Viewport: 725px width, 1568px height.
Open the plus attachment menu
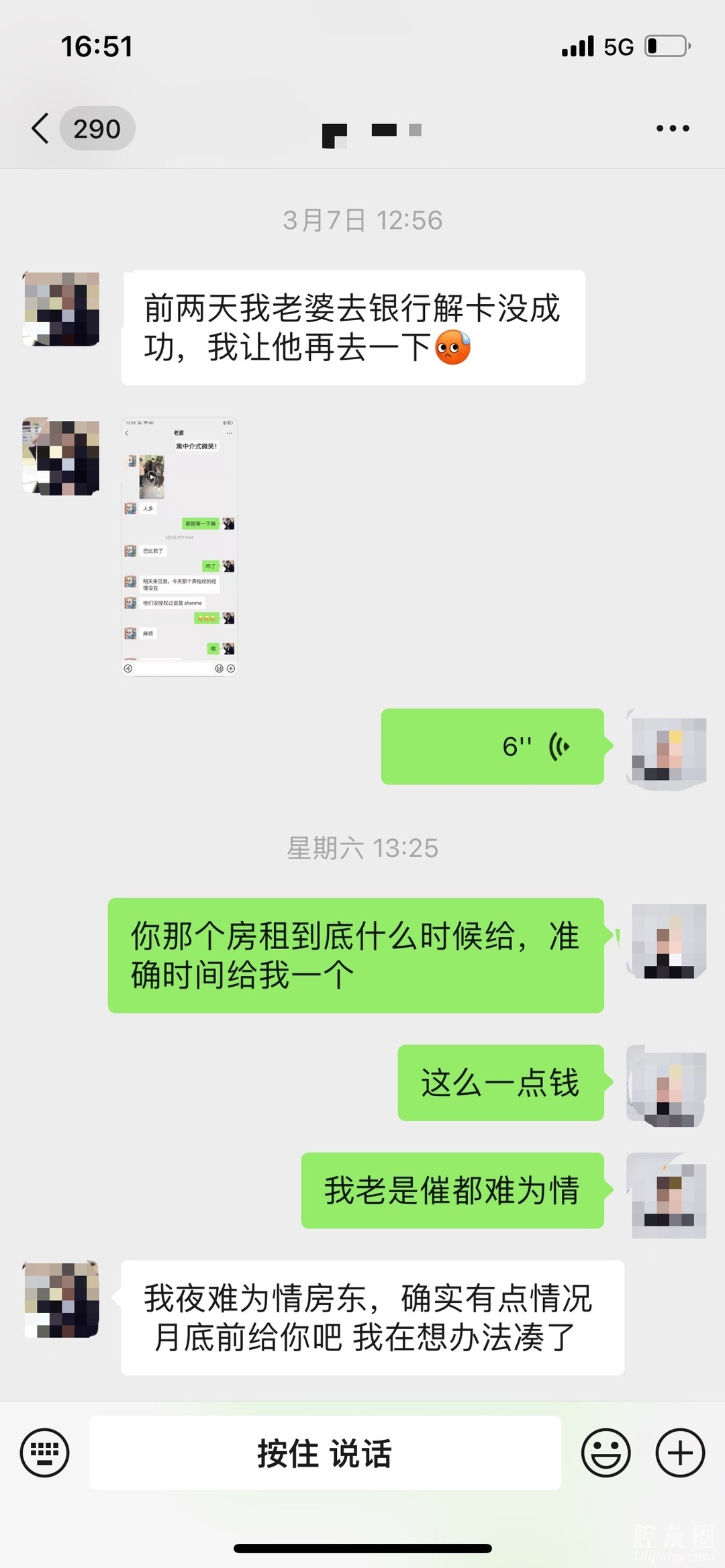[679, 1453]
